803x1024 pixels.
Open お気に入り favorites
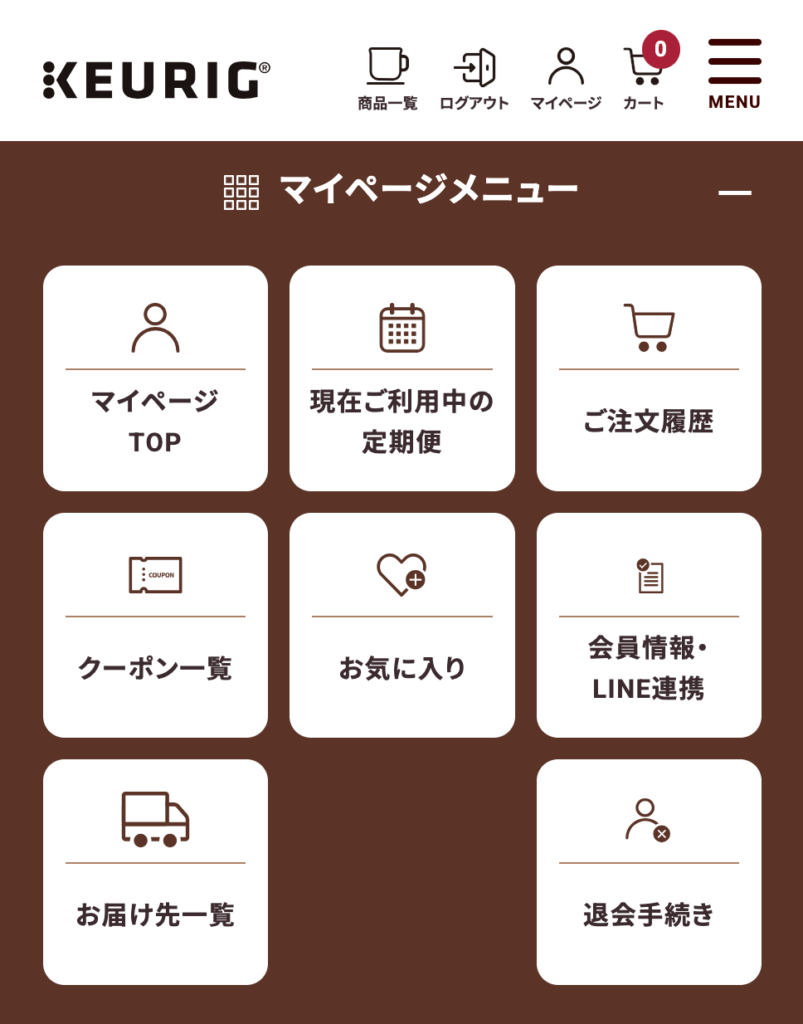402,625
